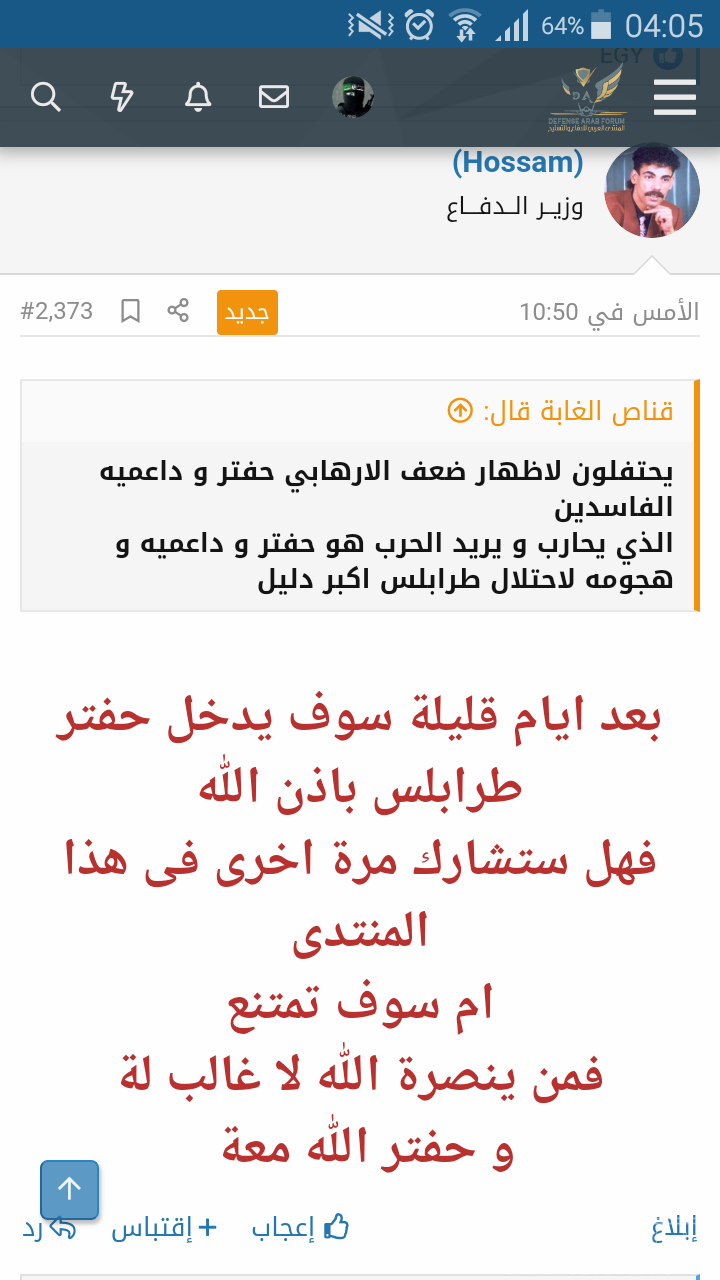Screen dimensions: 720x1280
Task: Tap Hossam's profile picture
Action: point(652,191)
